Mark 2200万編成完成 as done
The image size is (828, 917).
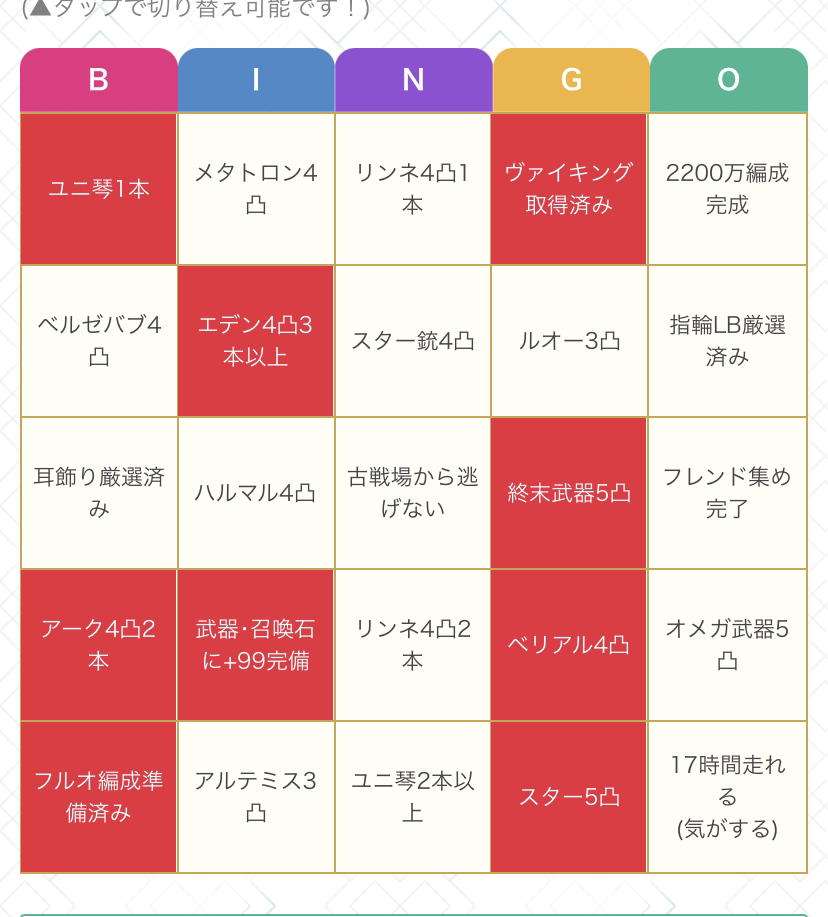727,189
